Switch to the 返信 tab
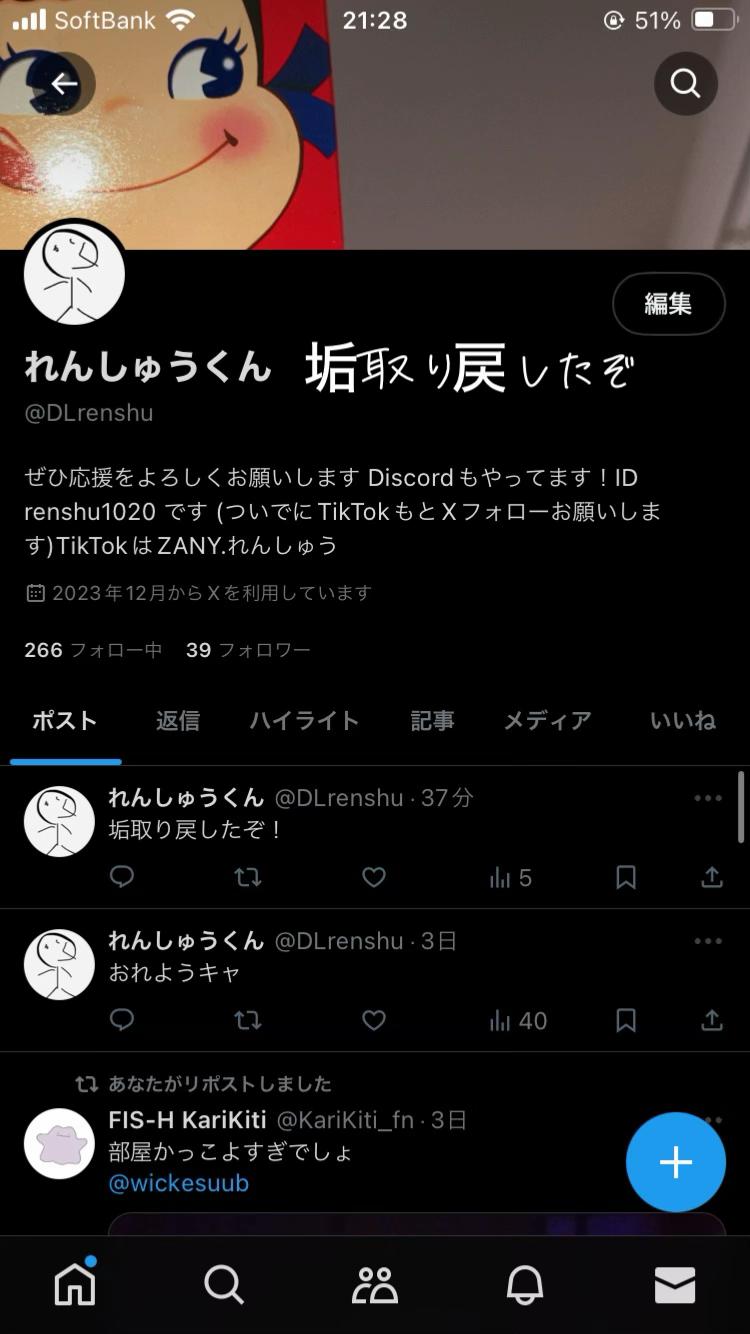750x1334 pixels. click(178, 721)
